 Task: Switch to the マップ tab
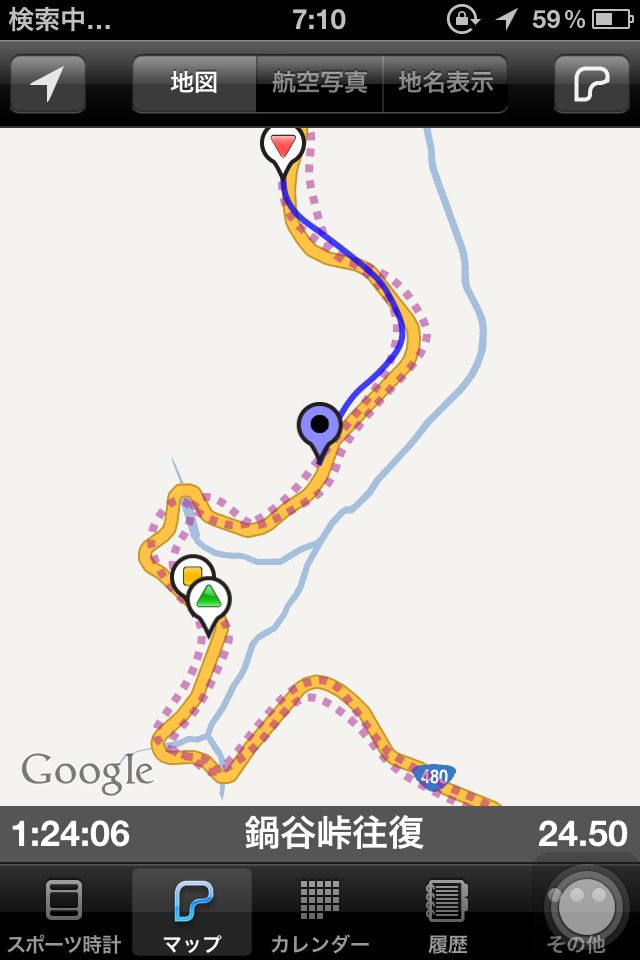coord(192,912)
